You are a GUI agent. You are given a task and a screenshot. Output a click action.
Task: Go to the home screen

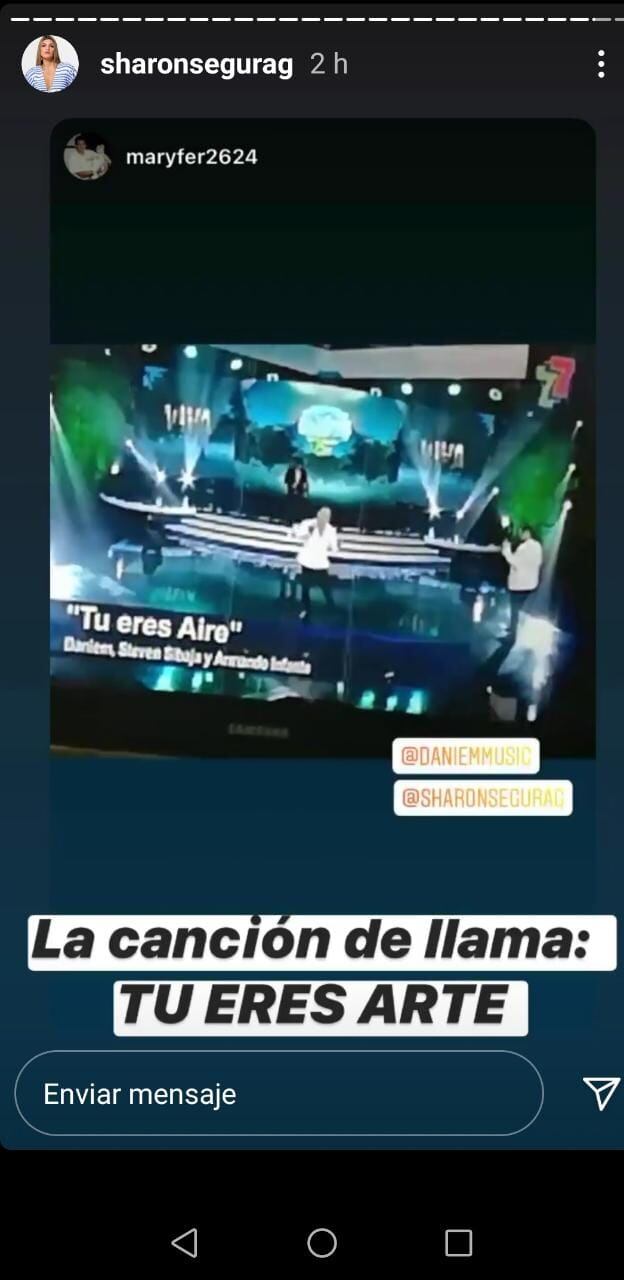[x=322, y=1242]
